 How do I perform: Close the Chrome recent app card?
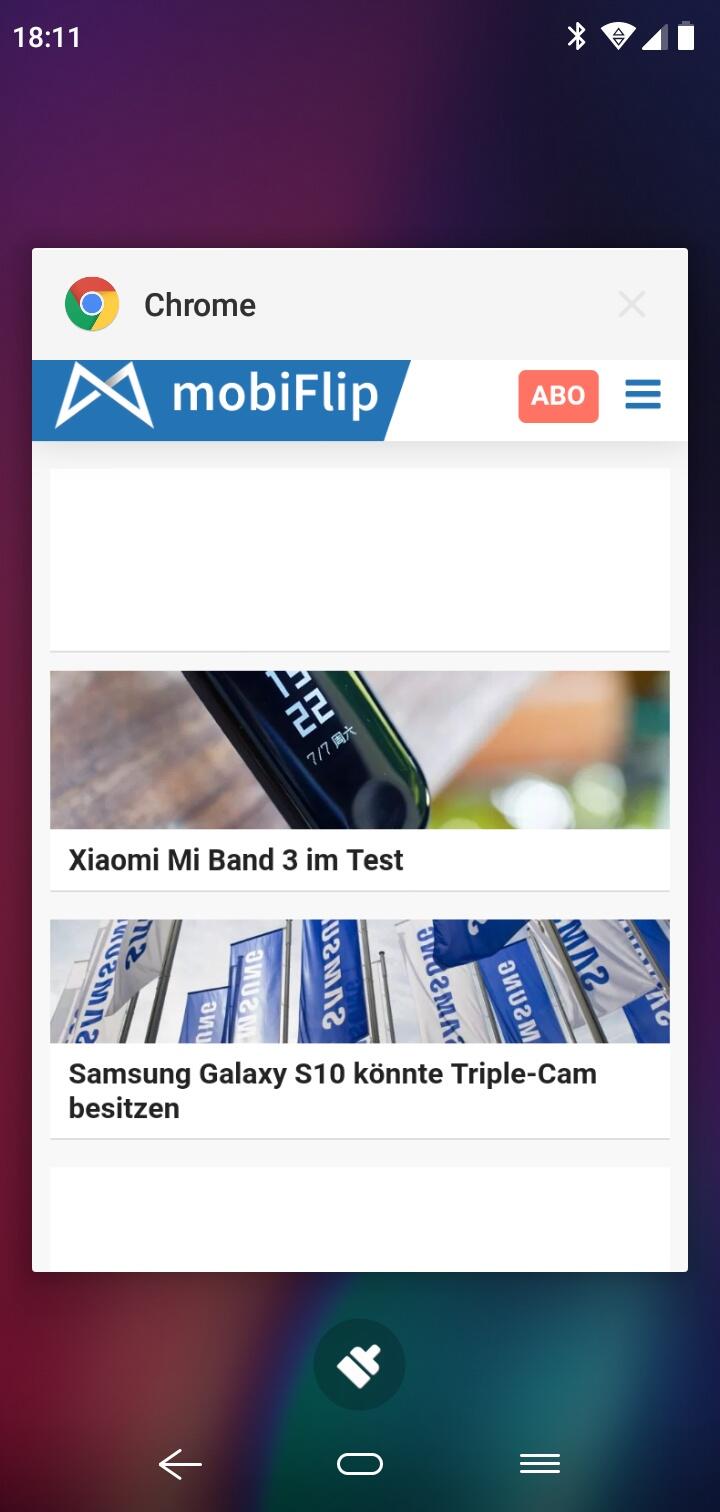click(x=631, y=304)
